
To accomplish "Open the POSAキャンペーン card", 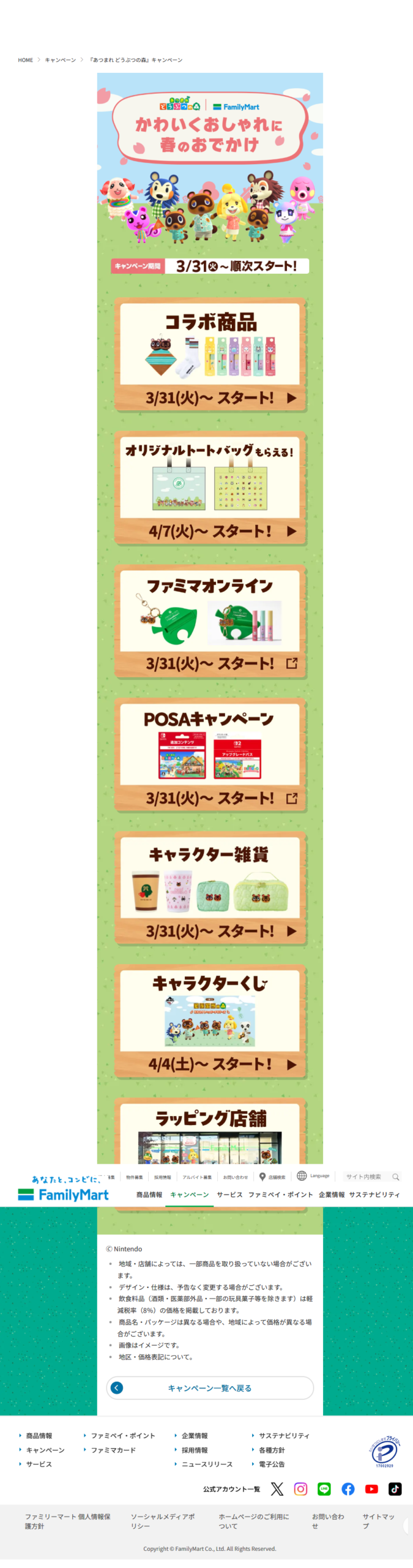I will 210,755.
